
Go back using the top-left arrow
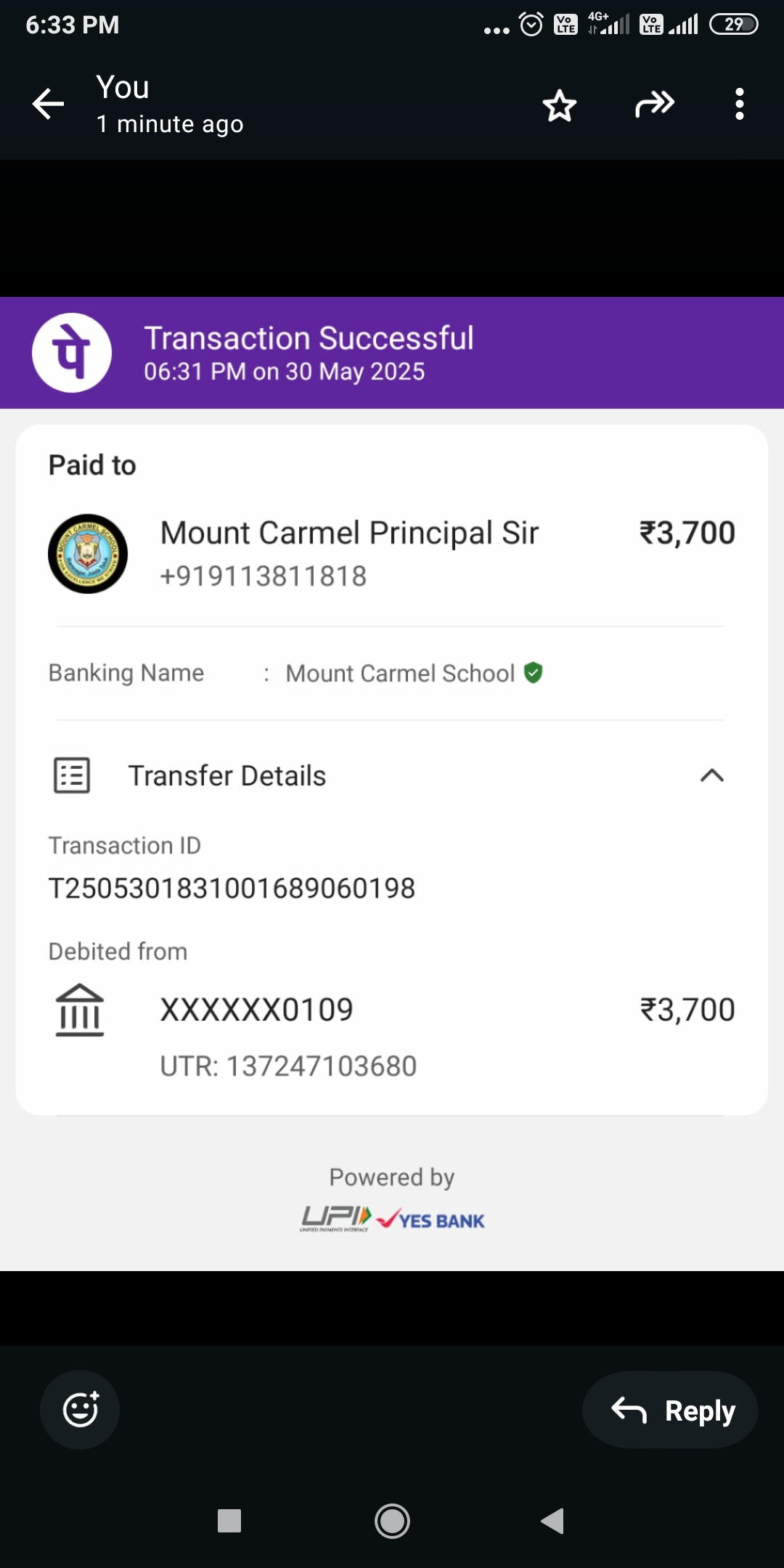tap(48, 104)
